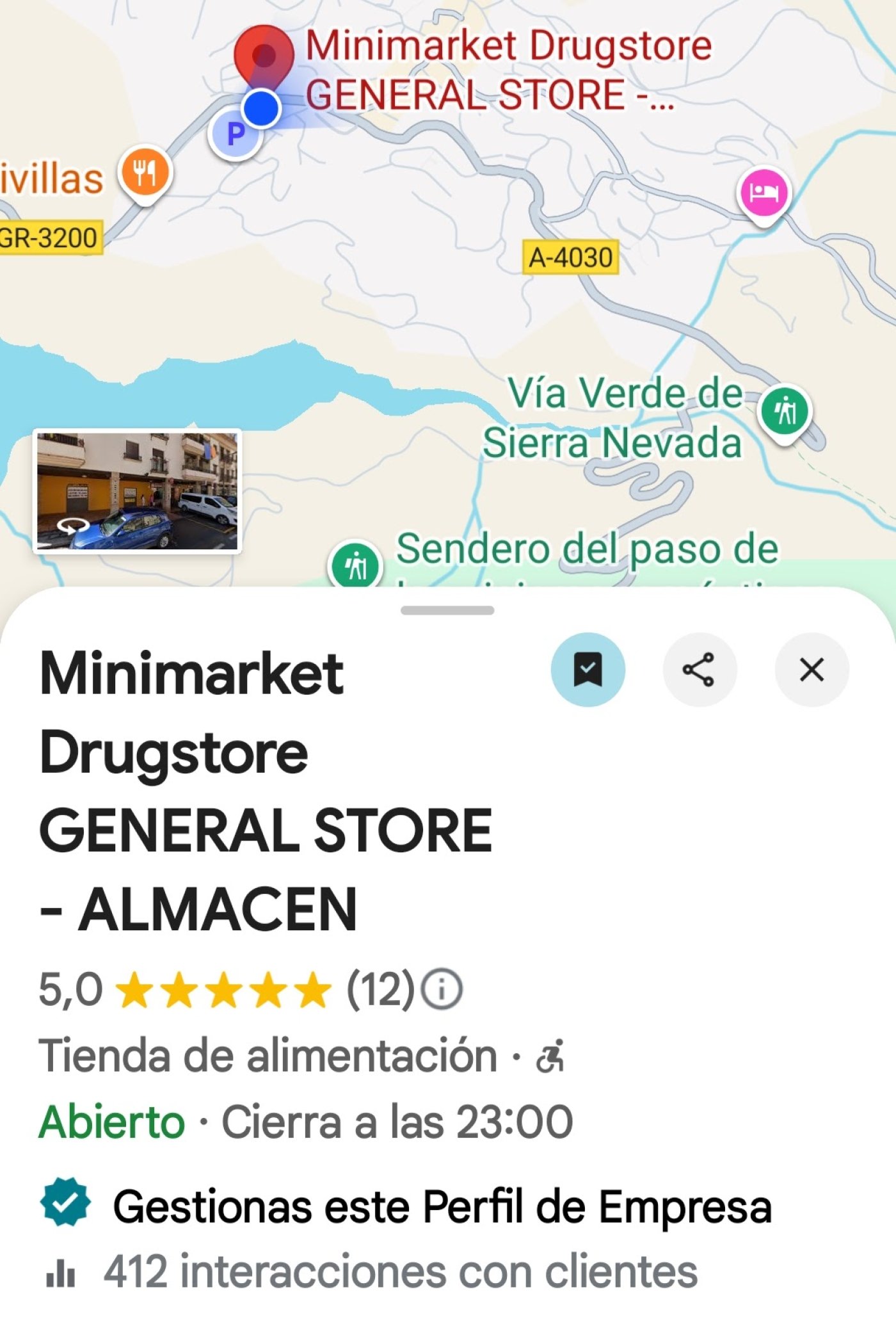The height and width of the screenshot is (1342, 896).
Task: Open the restaurant marker on map
Action: [146, 173]
